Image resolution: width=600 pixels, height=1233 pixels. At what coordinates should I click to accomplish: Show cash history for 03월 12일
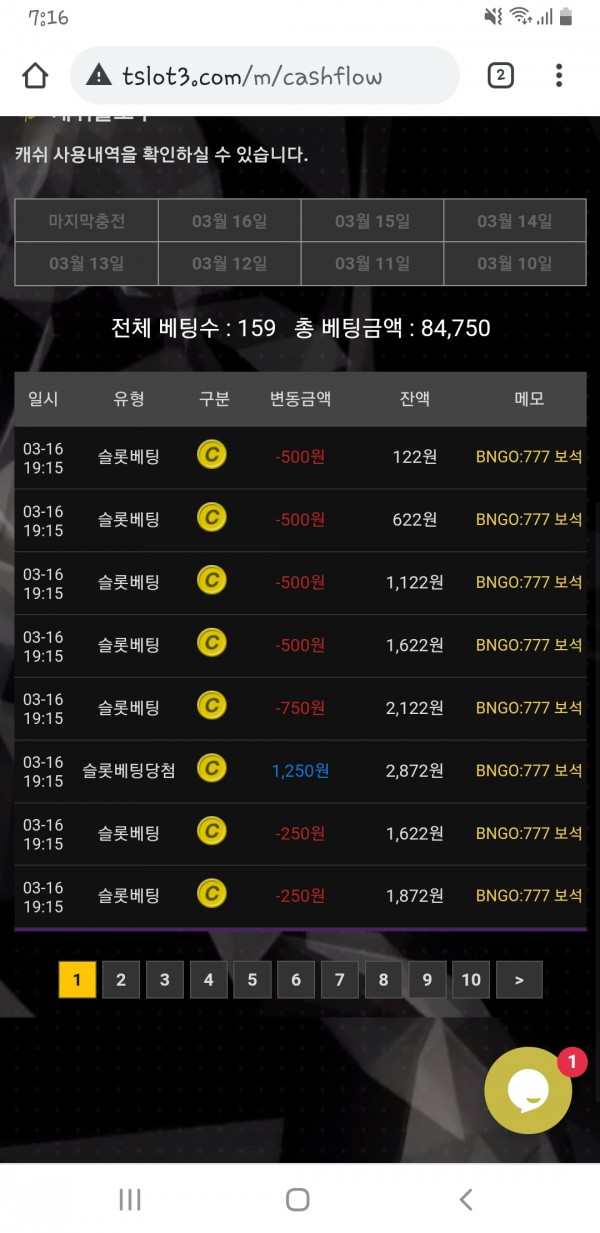point(229,264)
